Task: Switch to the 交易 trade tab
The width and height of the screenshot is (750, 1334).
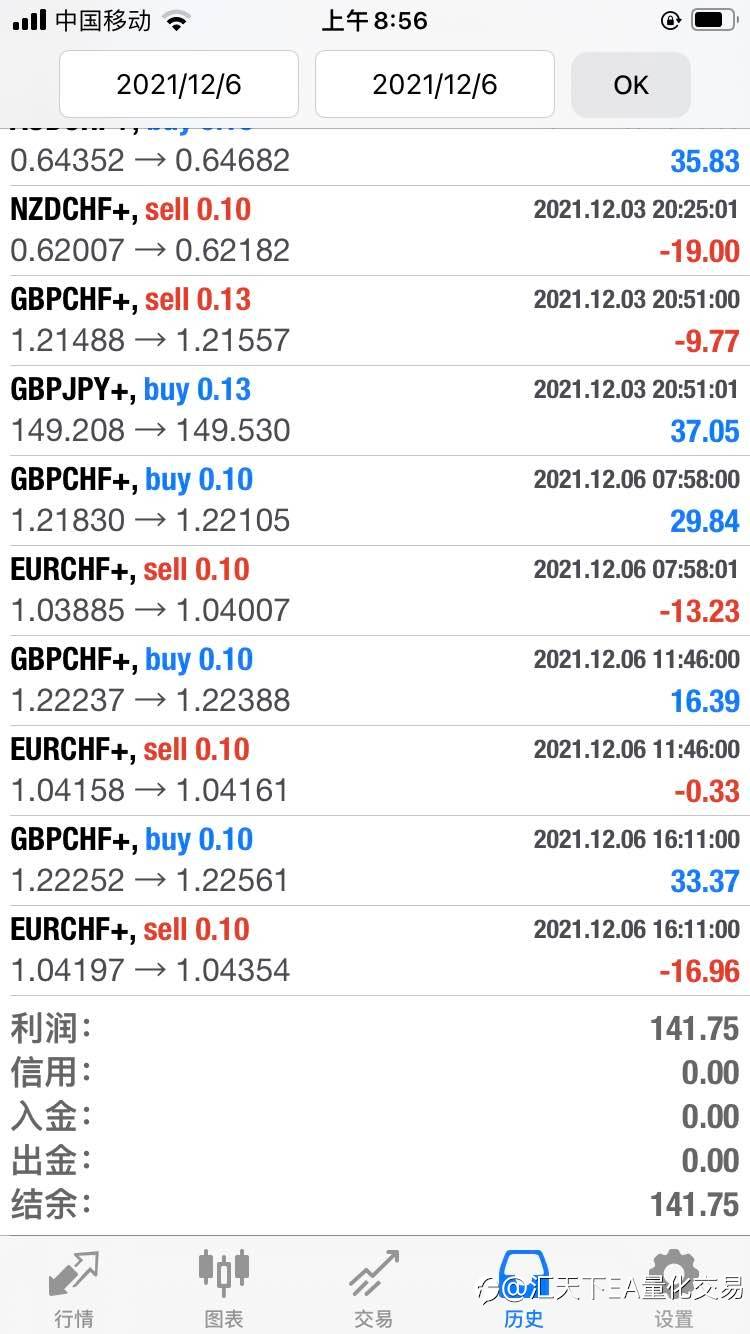Action: tap(374, 1288)
